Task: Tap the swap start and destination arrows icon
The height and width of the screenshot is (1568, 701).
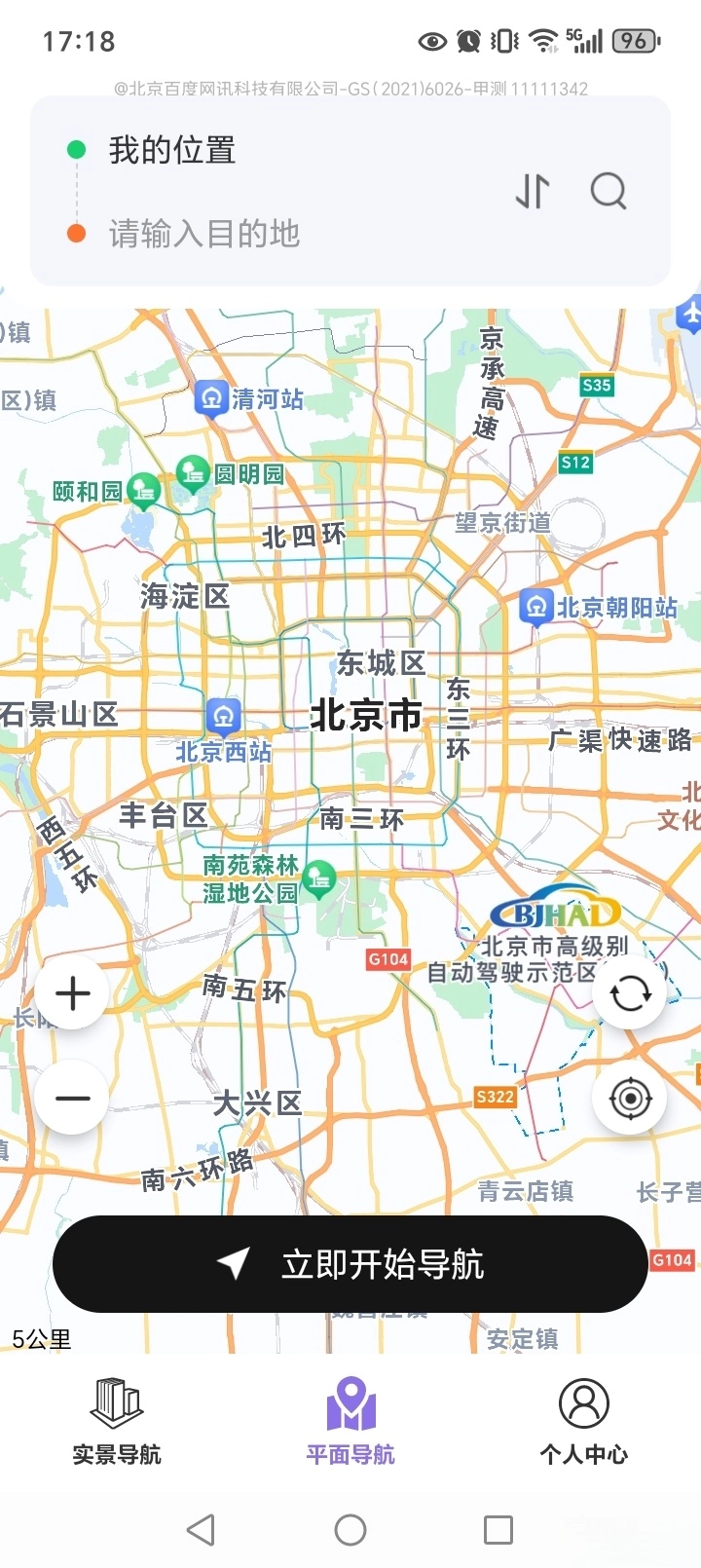Action: [531, 191]
